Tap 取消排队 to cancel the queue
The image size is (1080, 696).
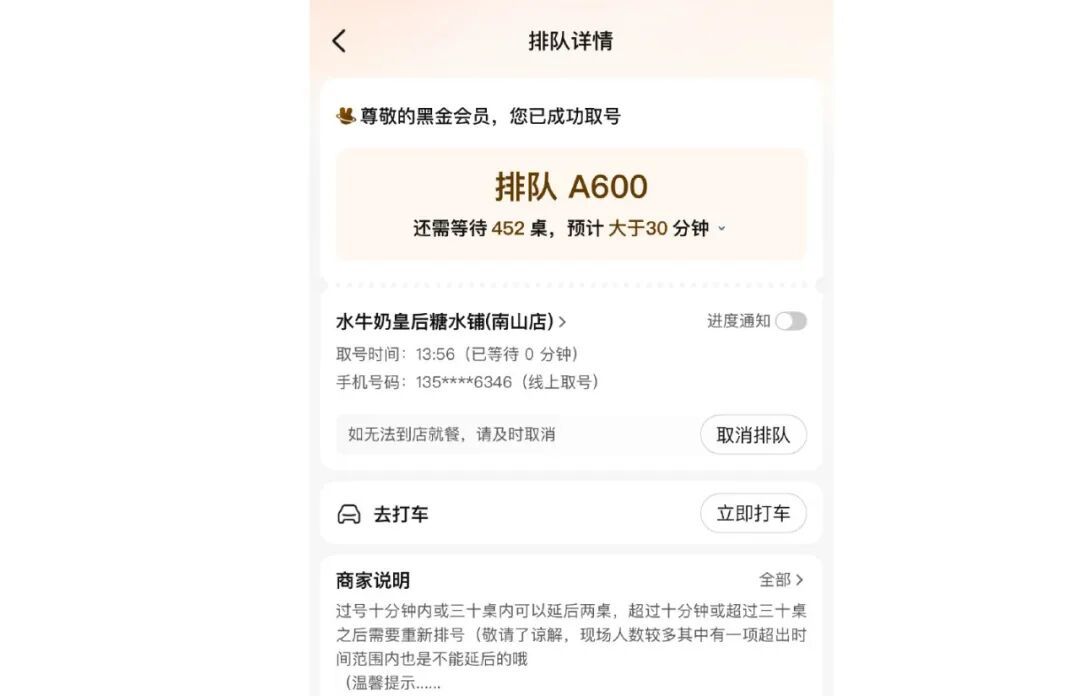753,435
